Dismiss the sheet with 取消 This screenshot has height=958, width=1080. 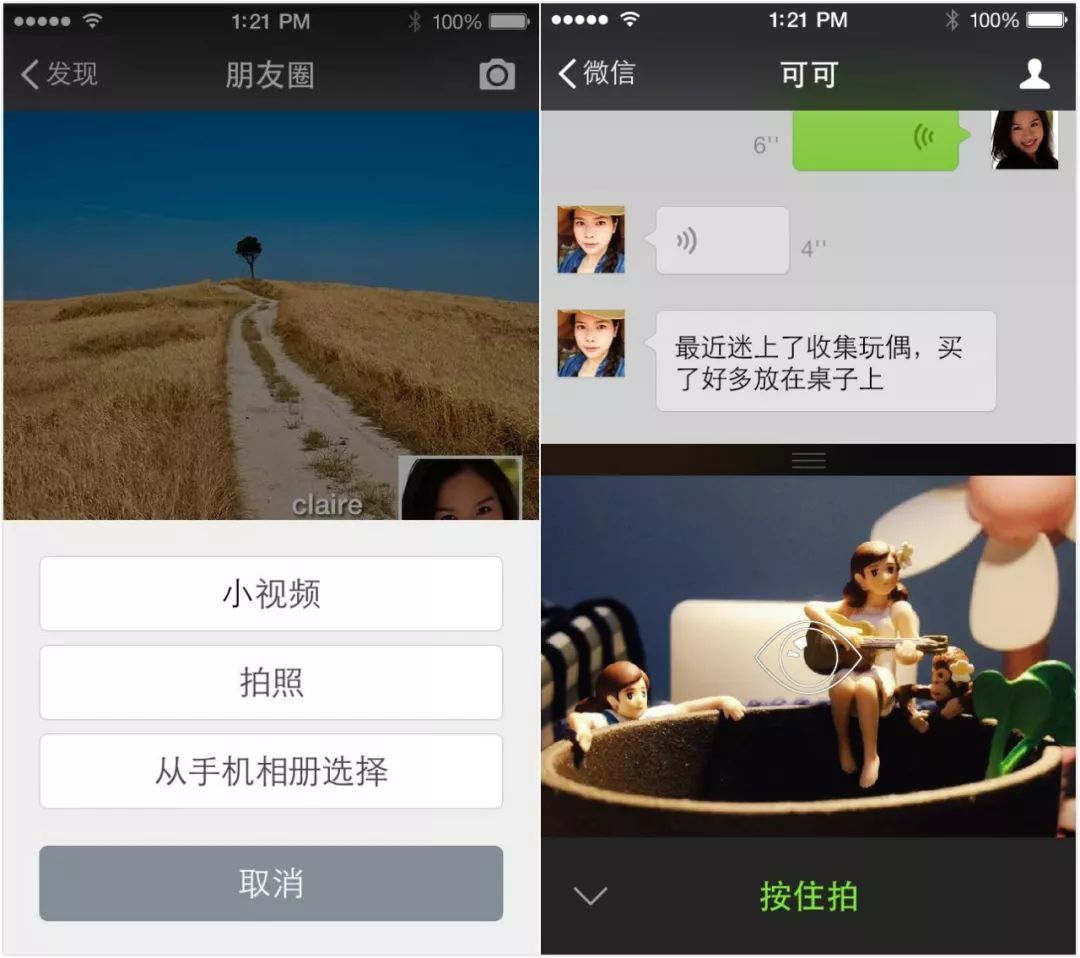pos(271,884)
